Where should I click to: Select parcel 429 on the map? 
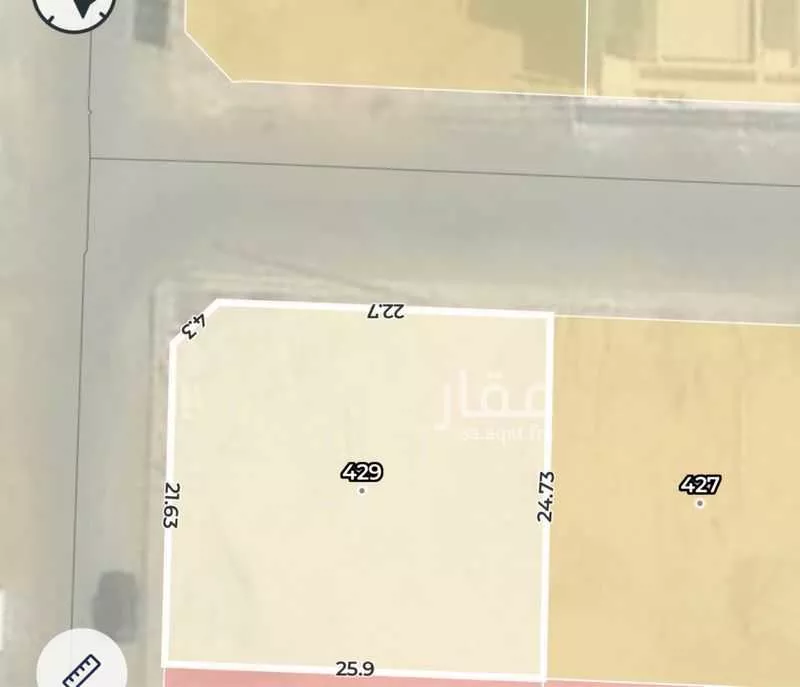361,473
